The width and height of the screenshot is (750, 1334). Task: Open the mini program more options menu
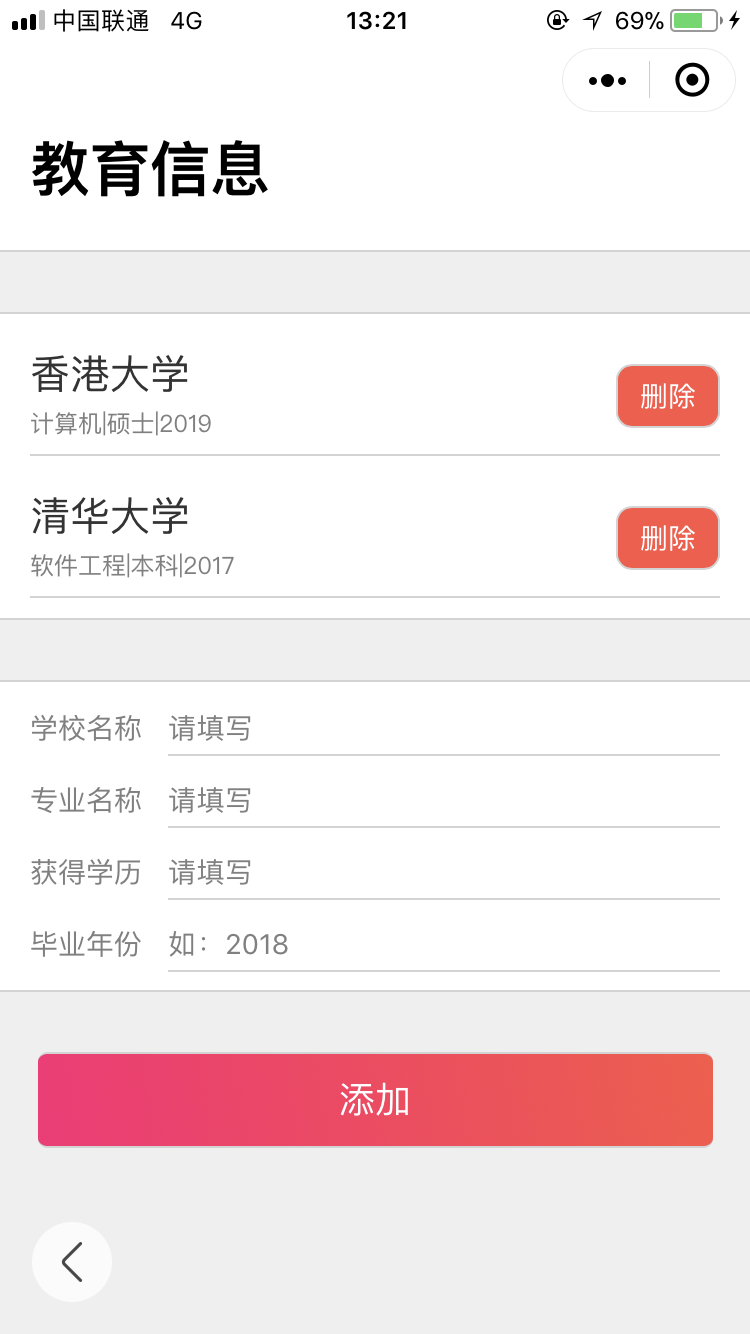[607, 80]
